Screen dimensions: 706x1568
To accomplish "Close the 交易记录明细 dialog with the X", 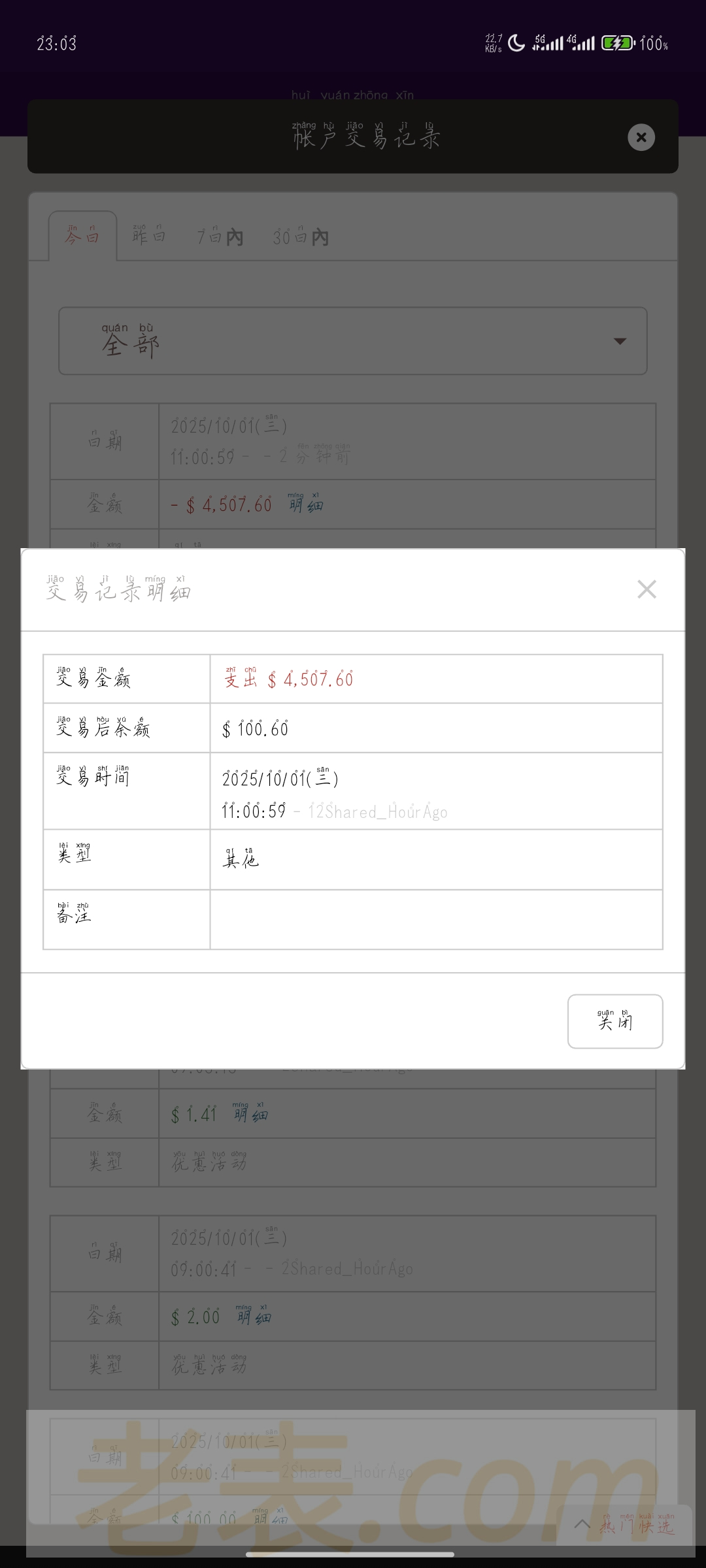I will tap(647, 589).
